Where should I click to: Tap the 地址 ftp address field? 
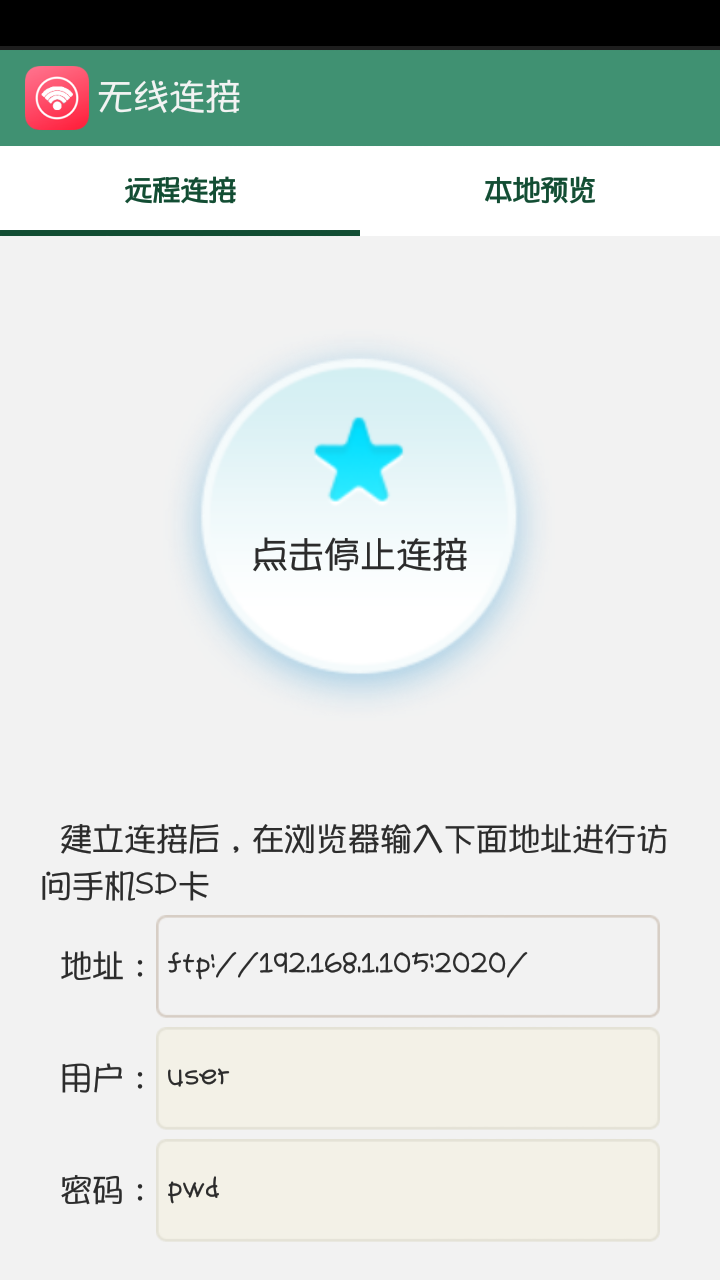(x=407, y=966)
